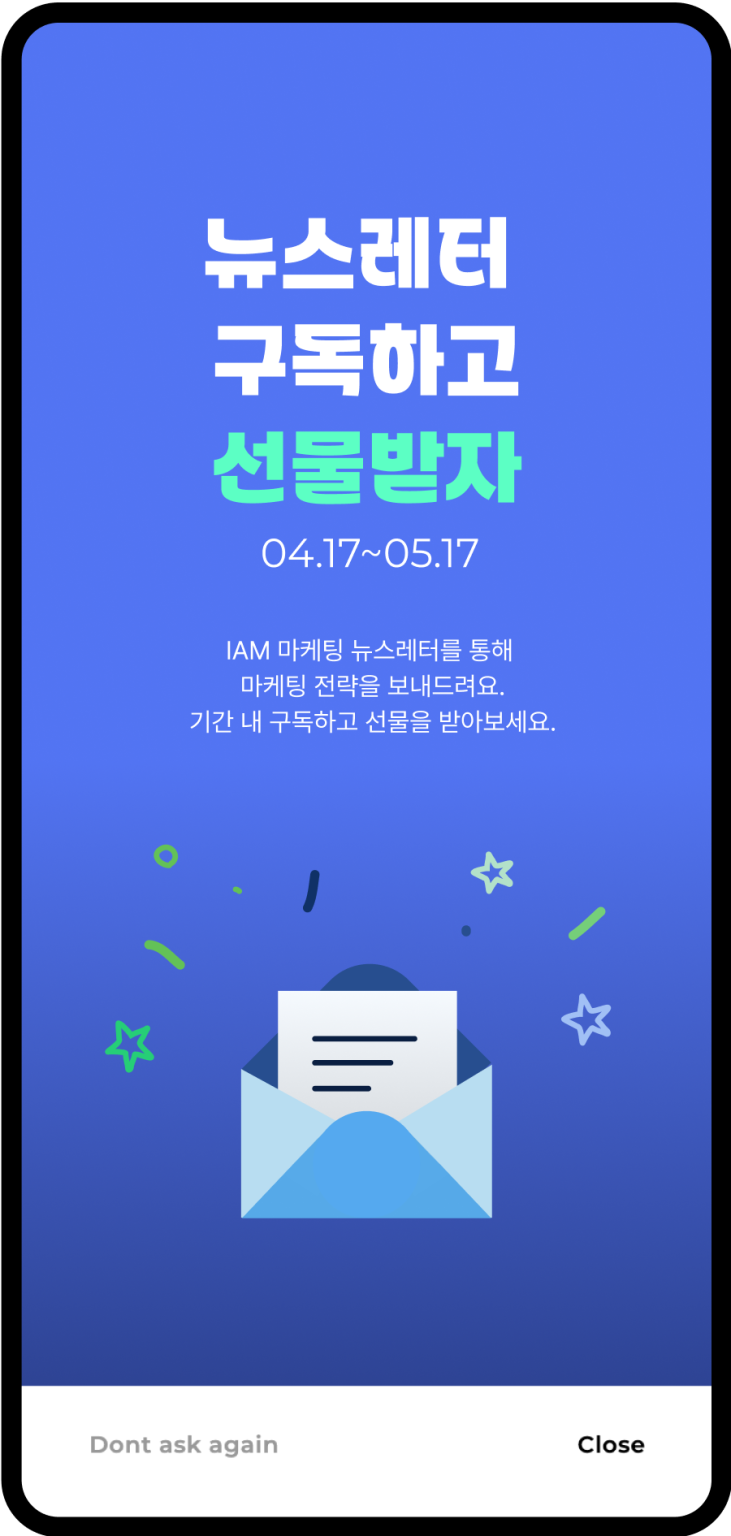The height and width of the screenshot is (1536, 731).
Task: Close the newsletter popup
Action: 611,1445
